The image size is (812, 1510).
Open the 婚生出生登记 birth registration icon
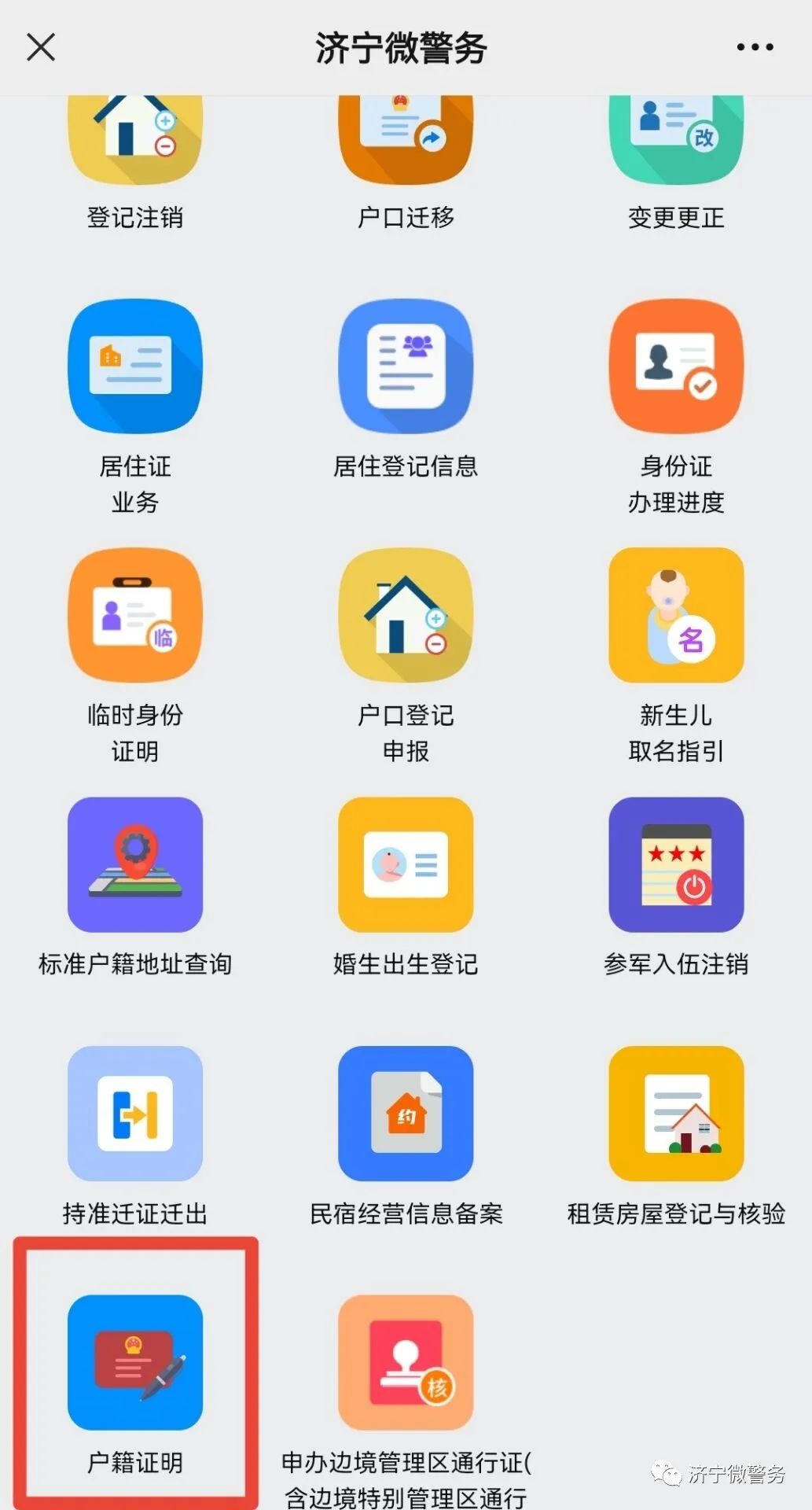(x=405, y=864)
